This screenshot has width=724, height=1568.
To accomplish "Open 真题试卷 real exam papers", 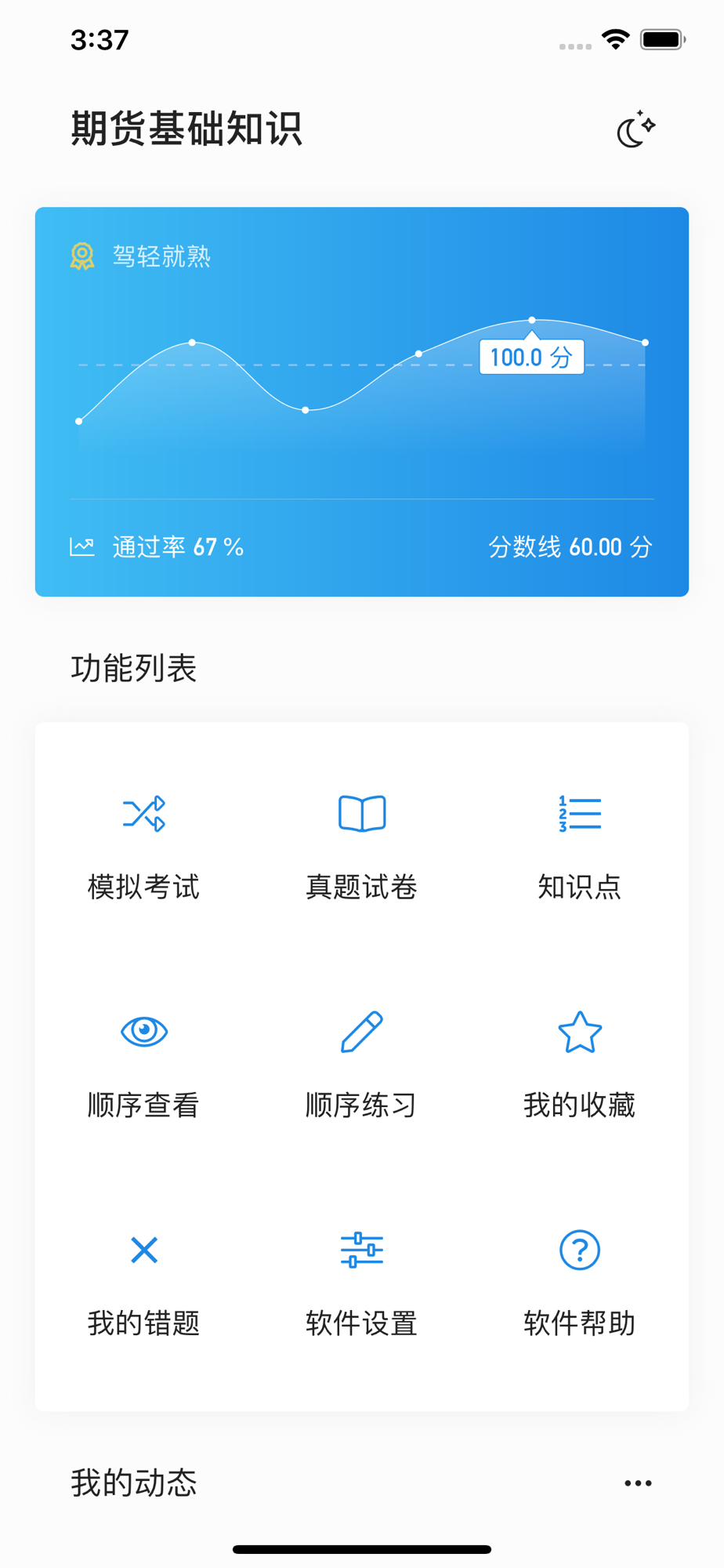I will pos(362,848).
